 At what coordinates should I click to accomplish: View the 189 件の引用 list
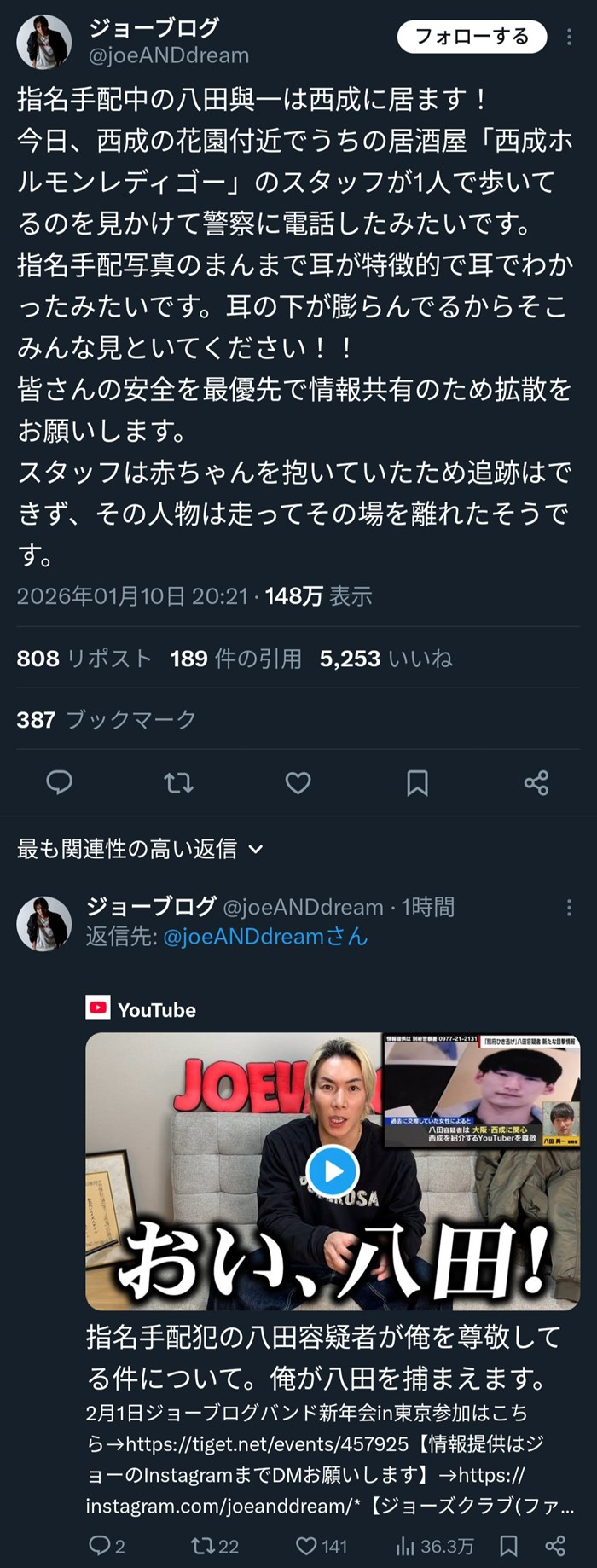(235, 659)
